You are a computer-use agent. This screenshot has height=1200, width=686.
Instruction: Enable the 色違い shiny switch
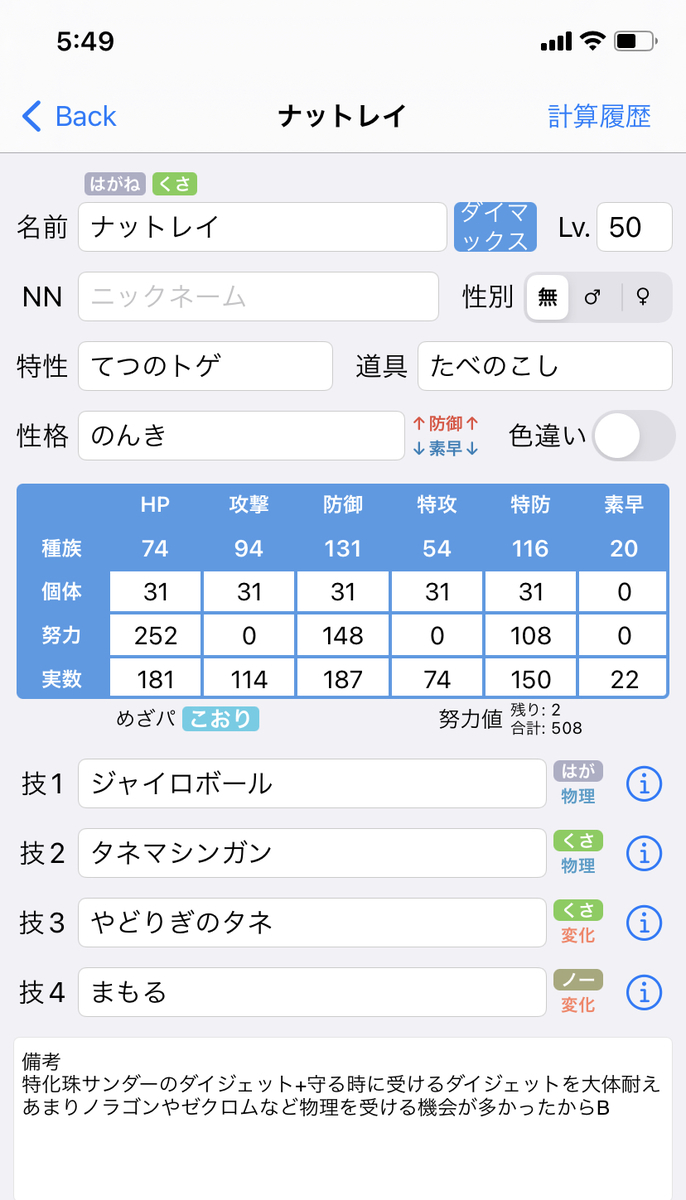pos(633,436)
